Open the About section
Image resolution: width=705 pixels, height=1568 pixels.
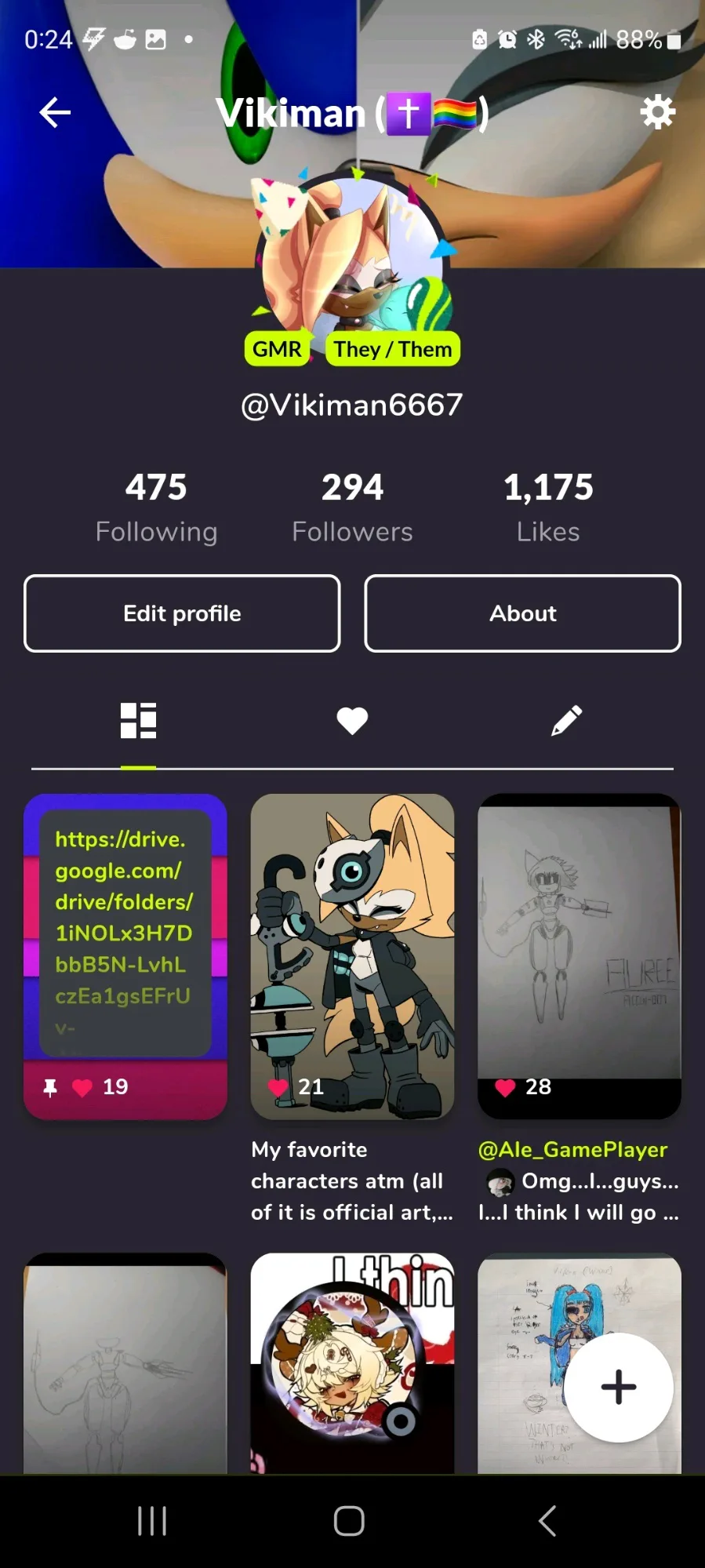point(522,613)
